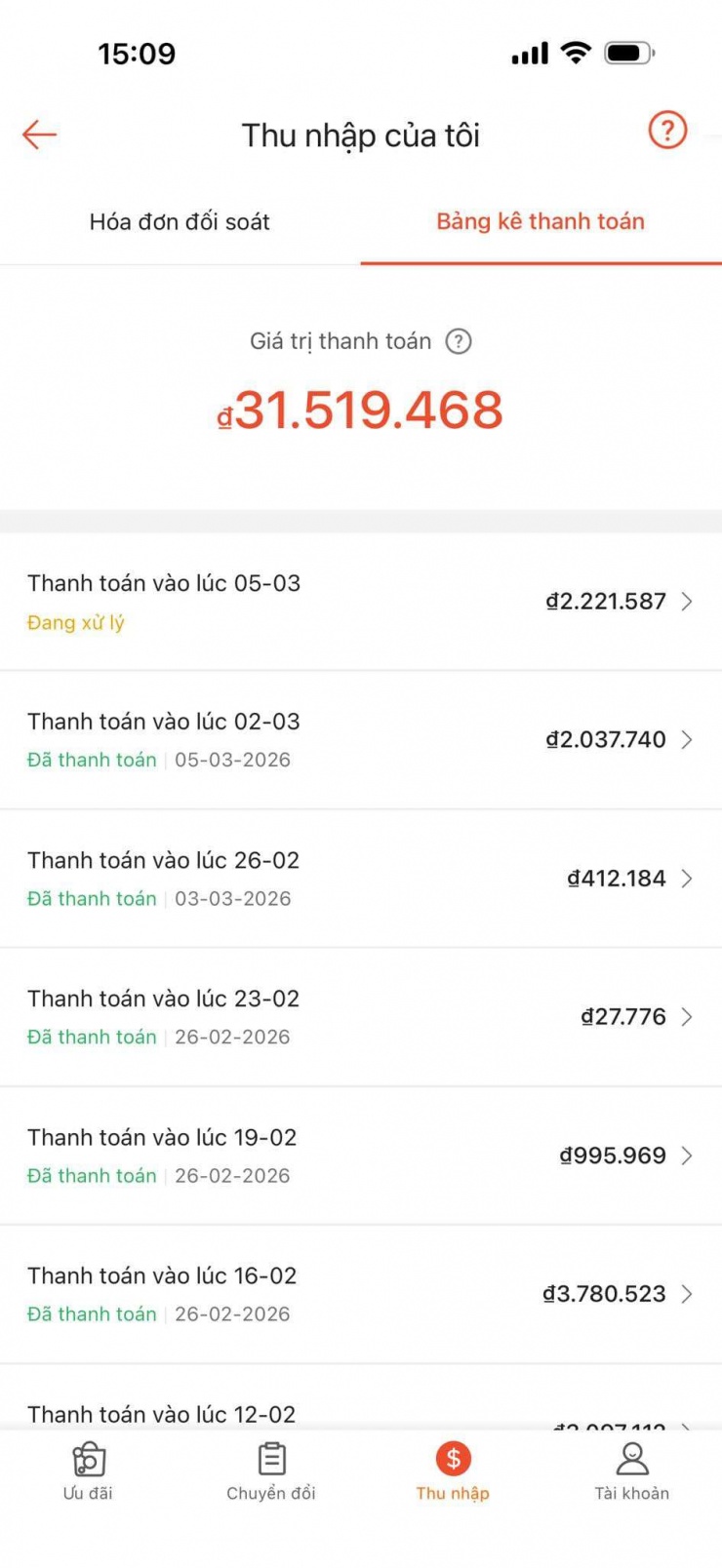This screenshot has width=722, height=1568.
Task: Tap the signal strength indicator in status bar
Action: 529,54
